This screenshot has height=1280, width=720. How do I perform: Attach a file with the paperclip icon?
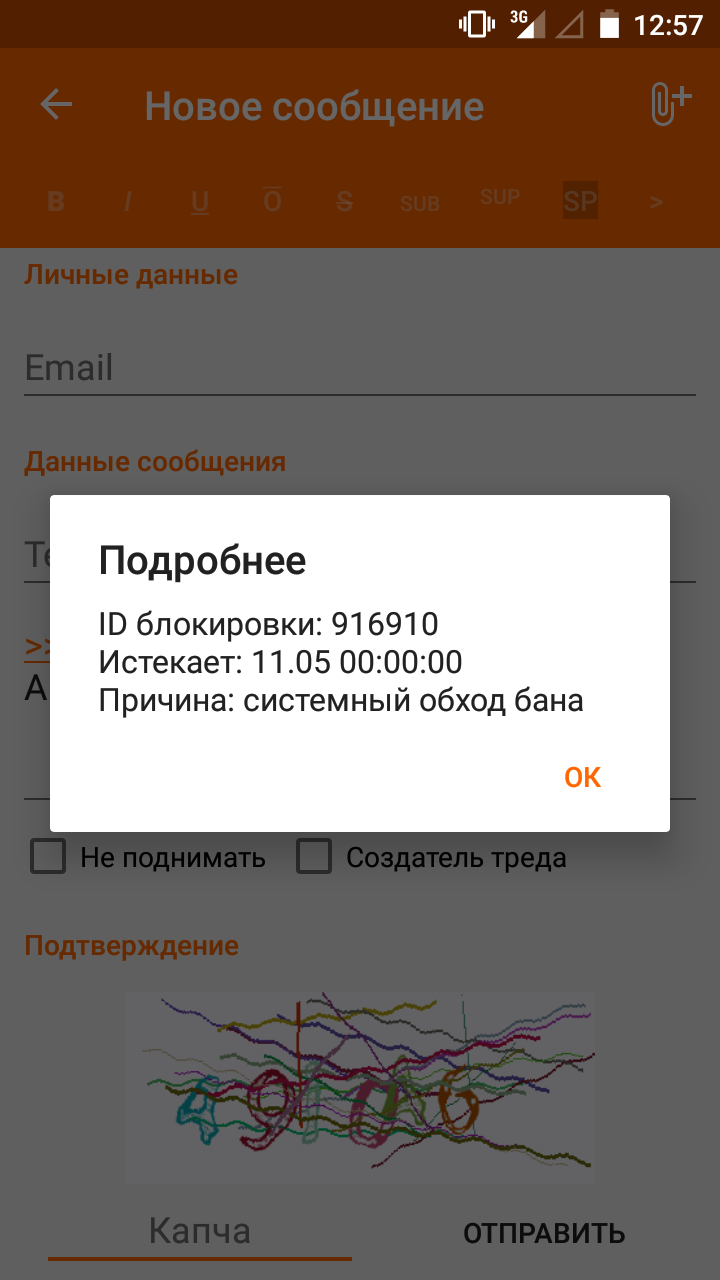tap(670, 105)
